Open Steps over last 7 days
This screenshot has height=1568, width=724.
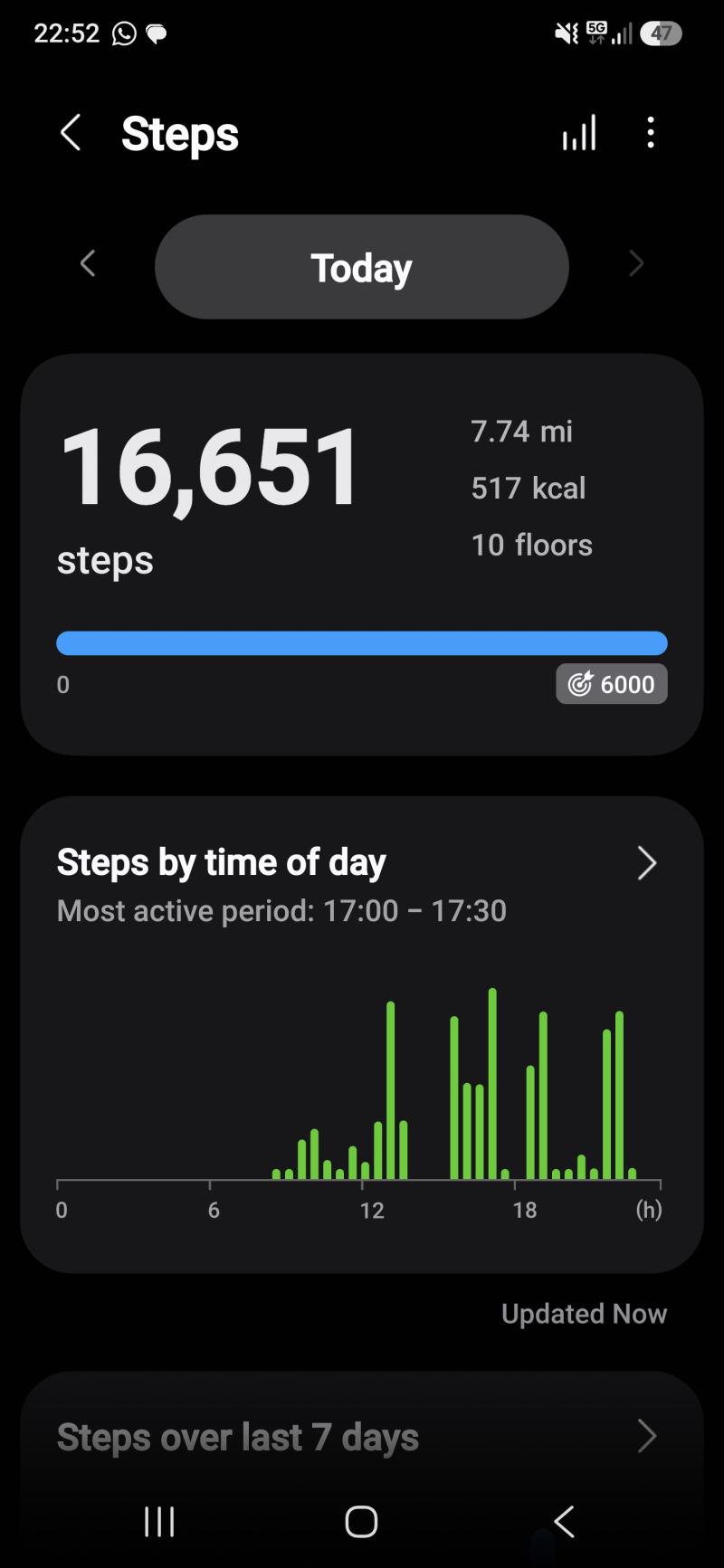click(x=362, y=1437)
